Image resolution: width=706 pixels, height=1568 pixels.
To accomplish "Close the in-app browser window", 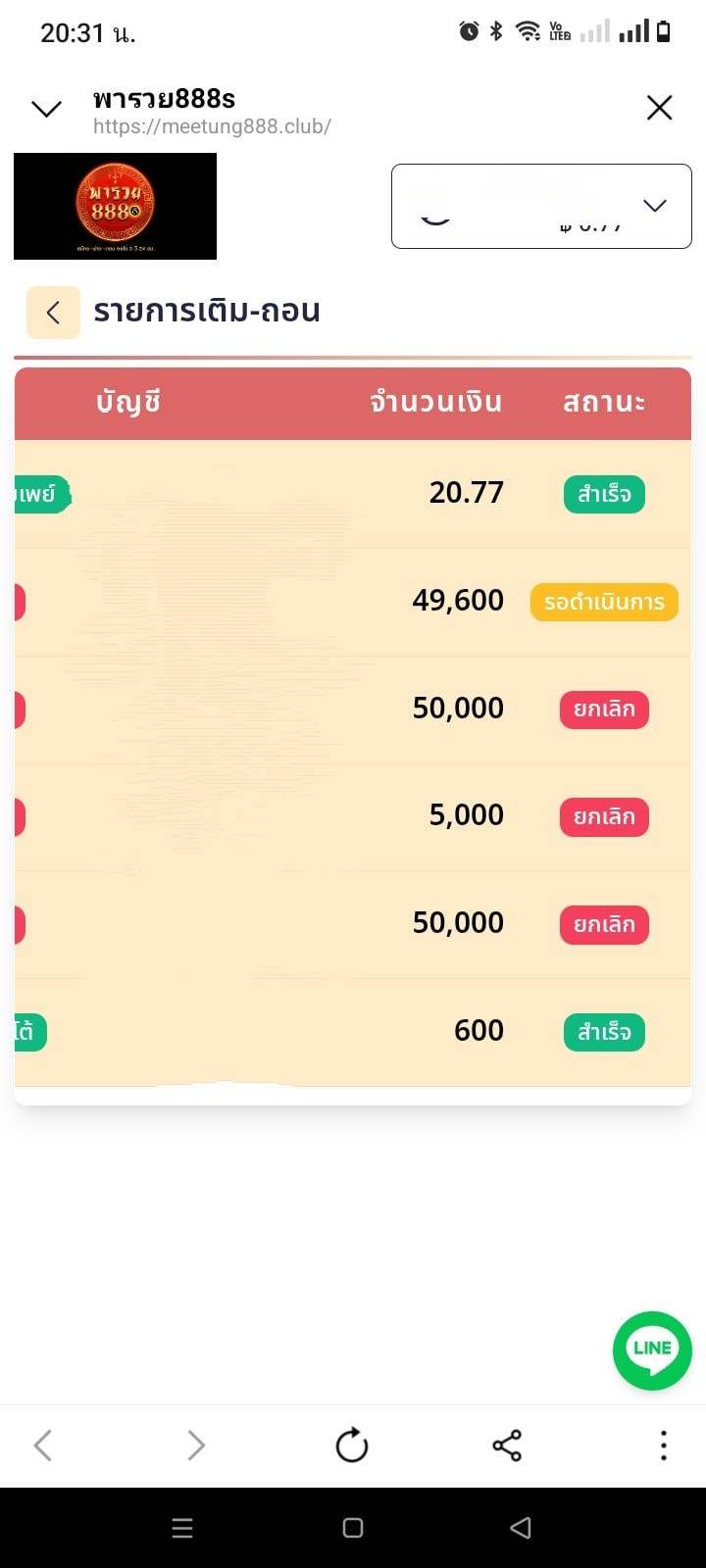I will pos(659,108).
